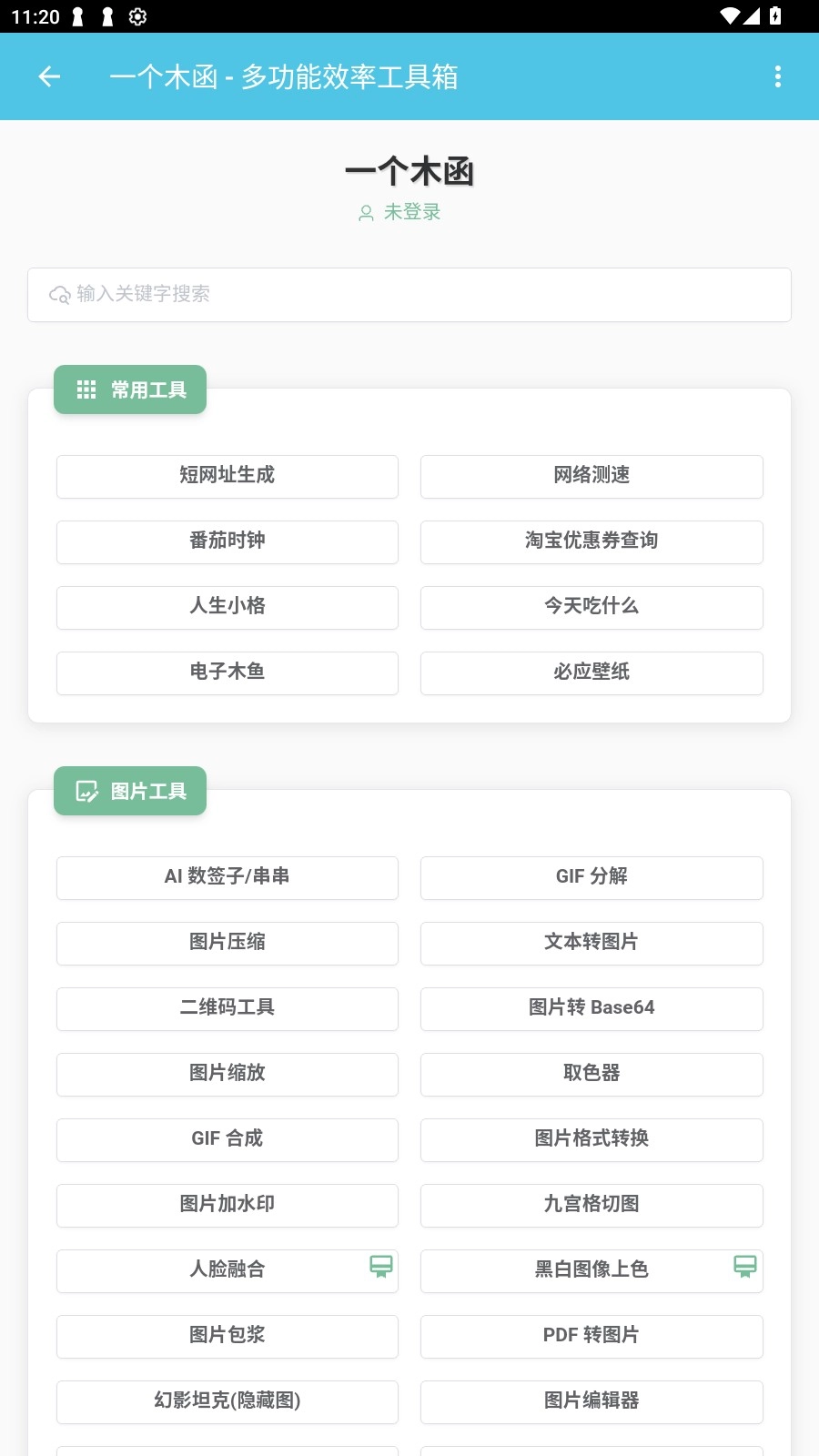This screenshot has height=1456, width=819.
Task: Open the 短网址生成 tool
Action: pos(227,476)
